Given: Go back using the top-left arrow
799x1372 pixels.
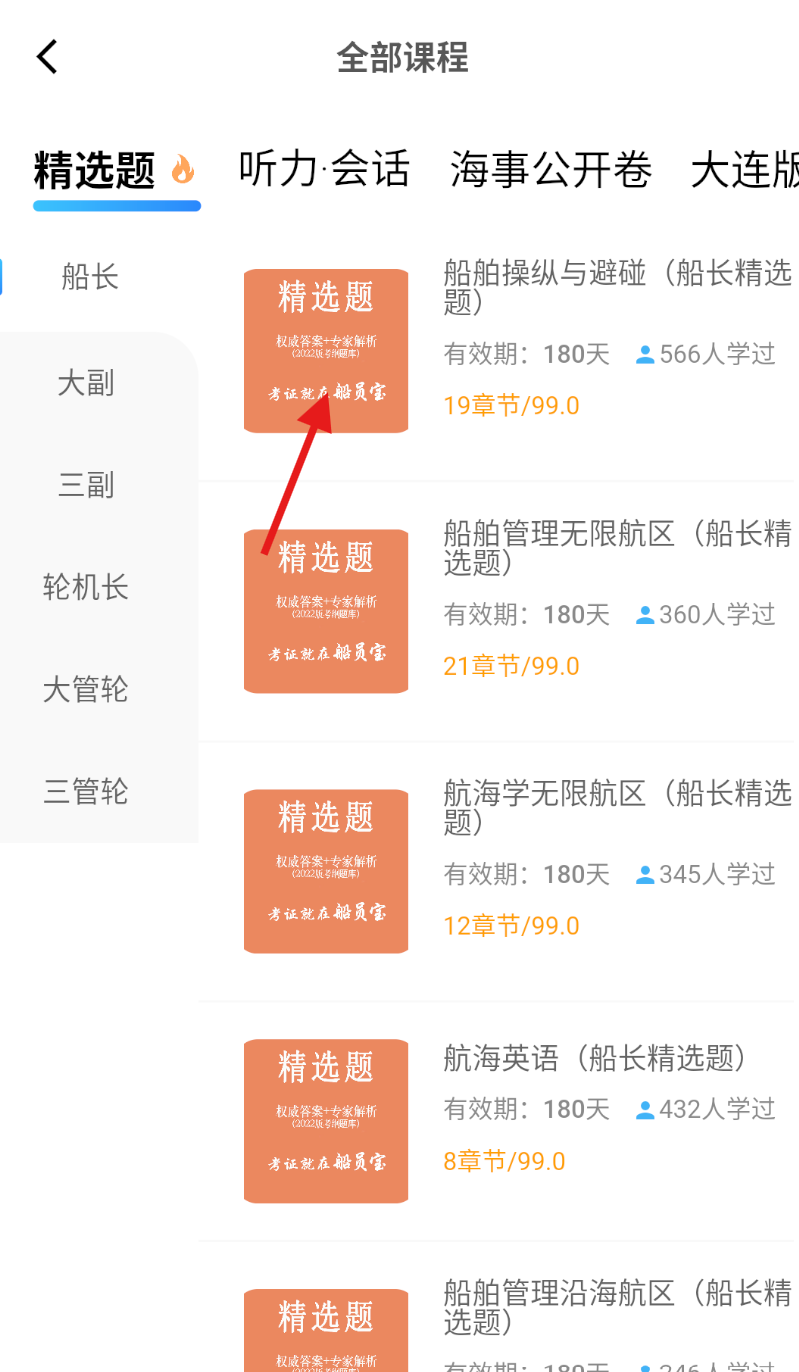Looking at the screenshot, I should (x=47, y=57).
